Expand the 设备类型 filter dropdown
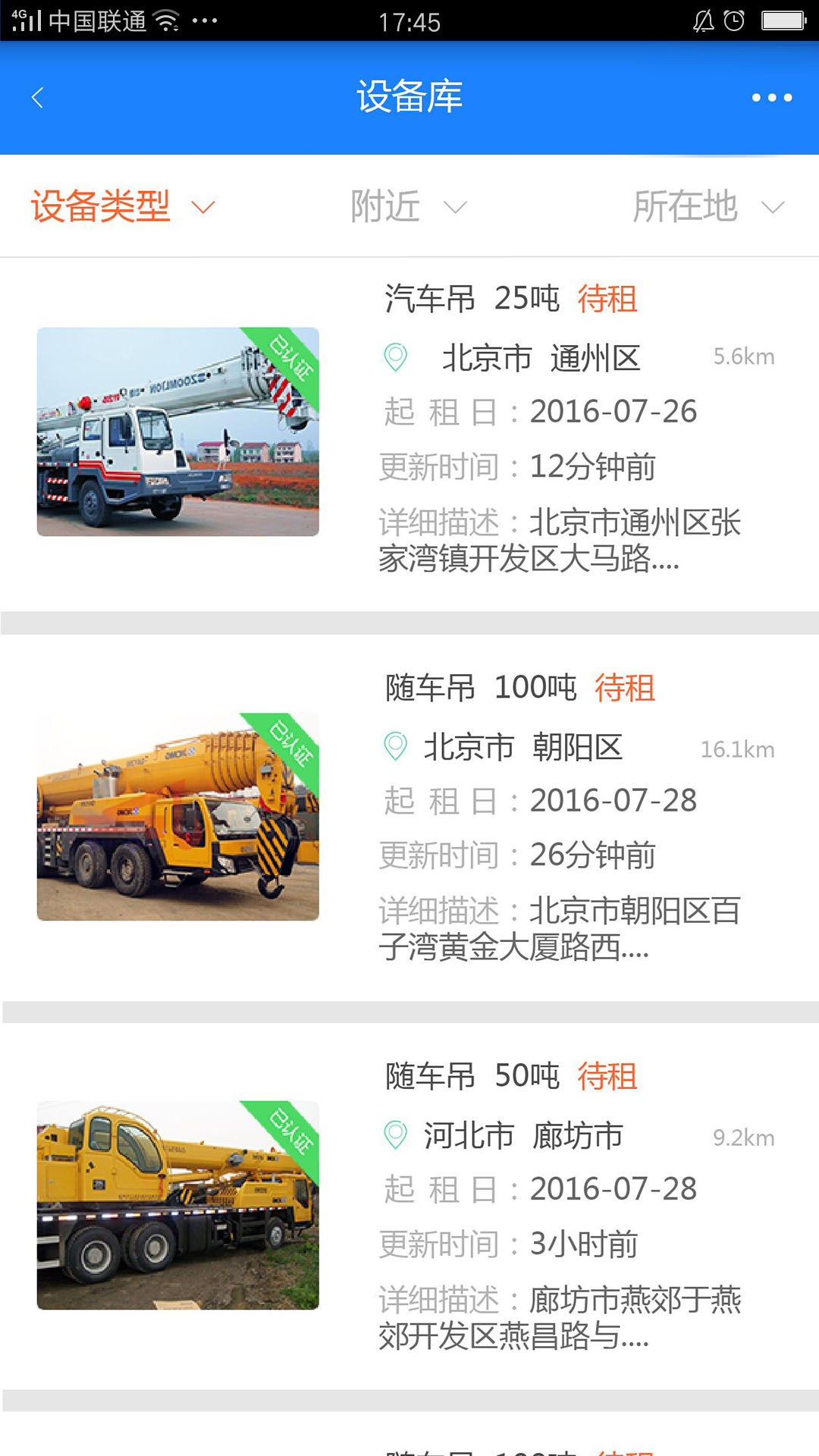The image size is (819, 1456). click(123, 206)
